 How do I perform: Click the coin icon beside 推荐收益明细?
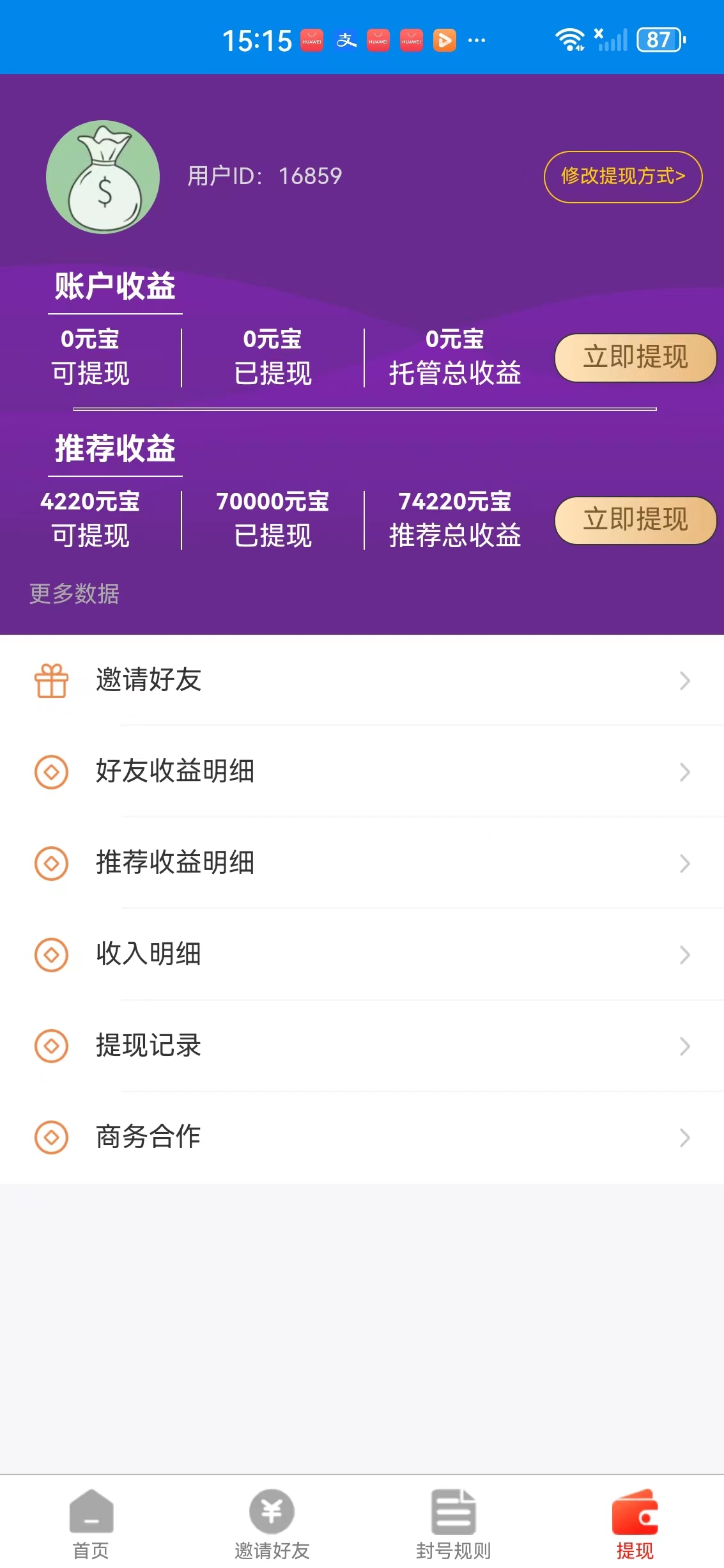(x=52, y=864)
